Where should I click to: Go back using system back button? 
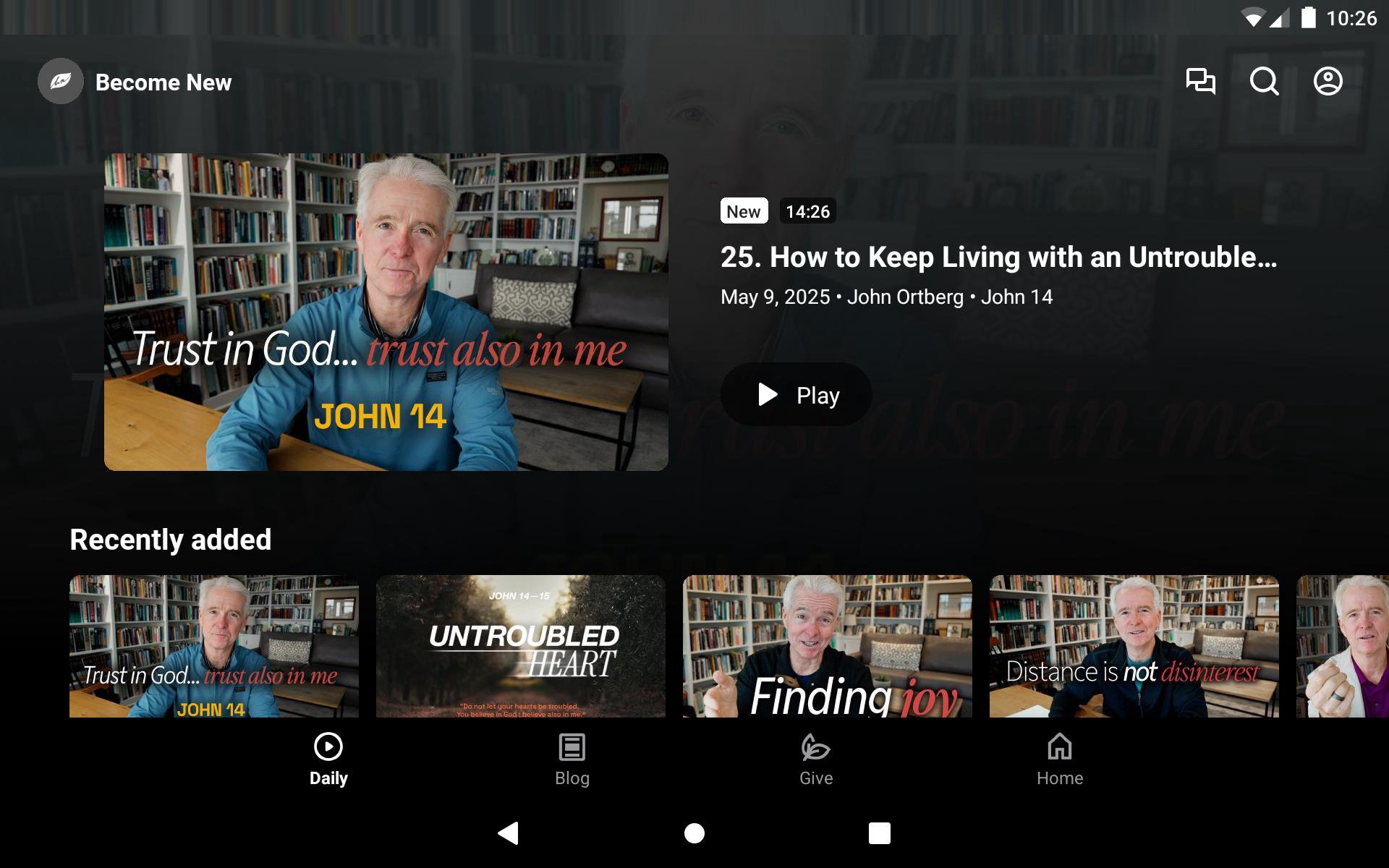click(x=509, y=833)
